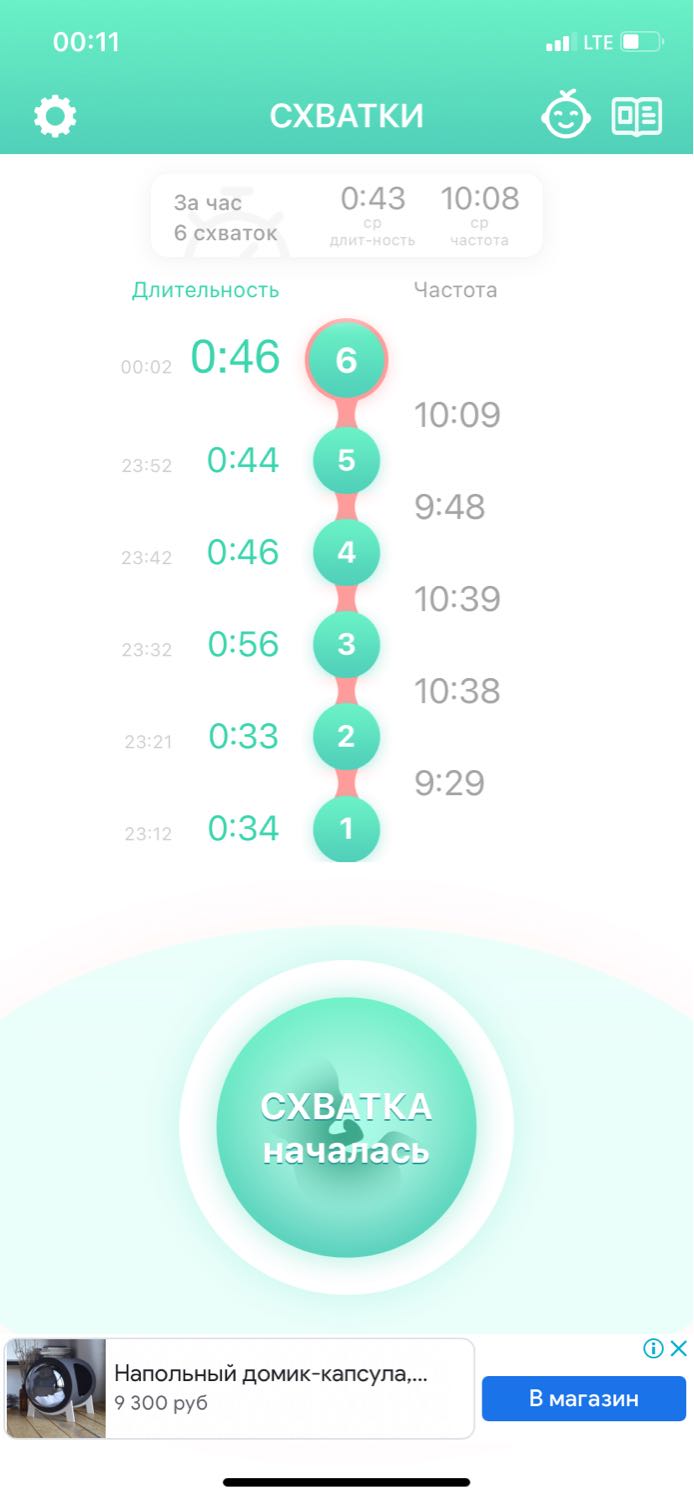Open the ad info icon

pos(654,1348)
